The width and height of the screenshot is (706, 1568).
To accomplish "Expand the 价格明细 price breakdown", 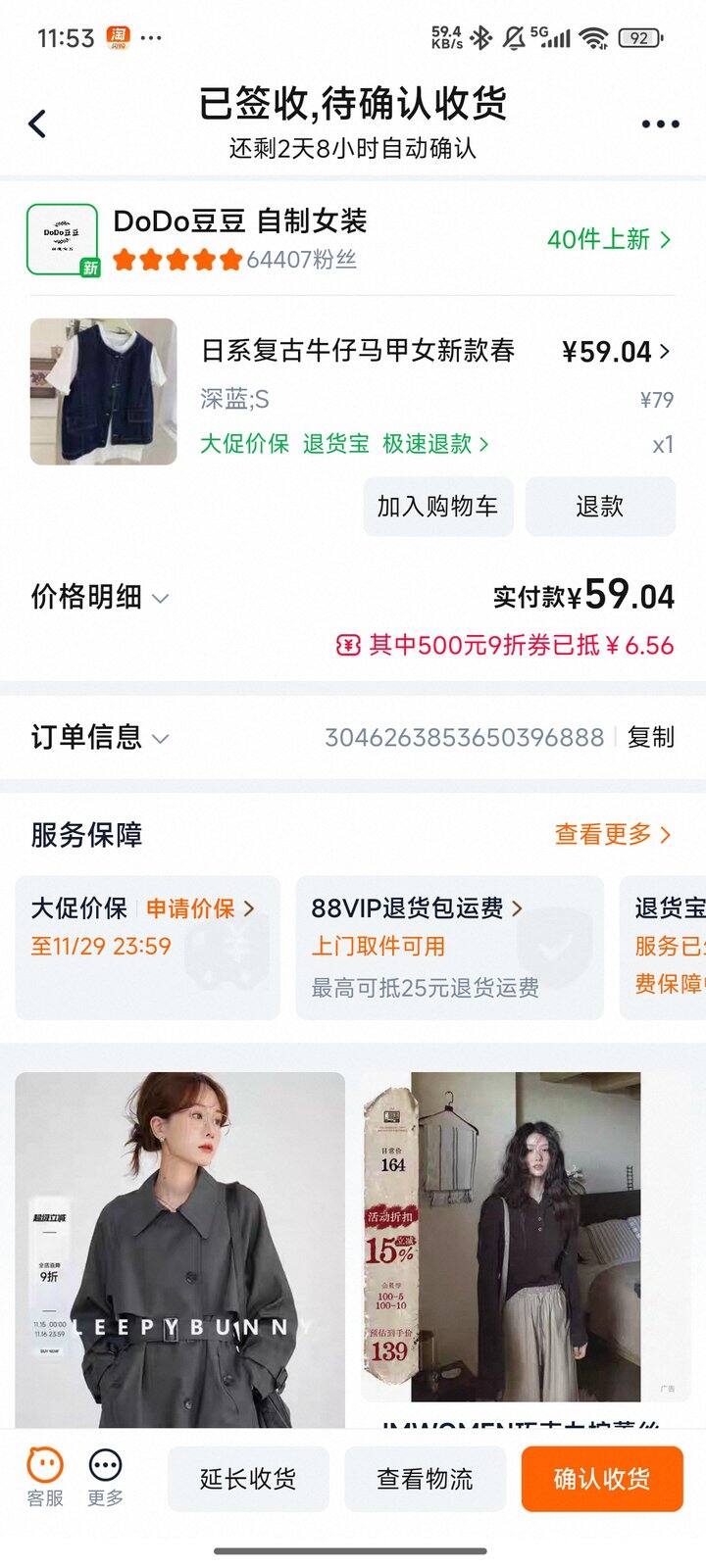I will pos(99,597).
